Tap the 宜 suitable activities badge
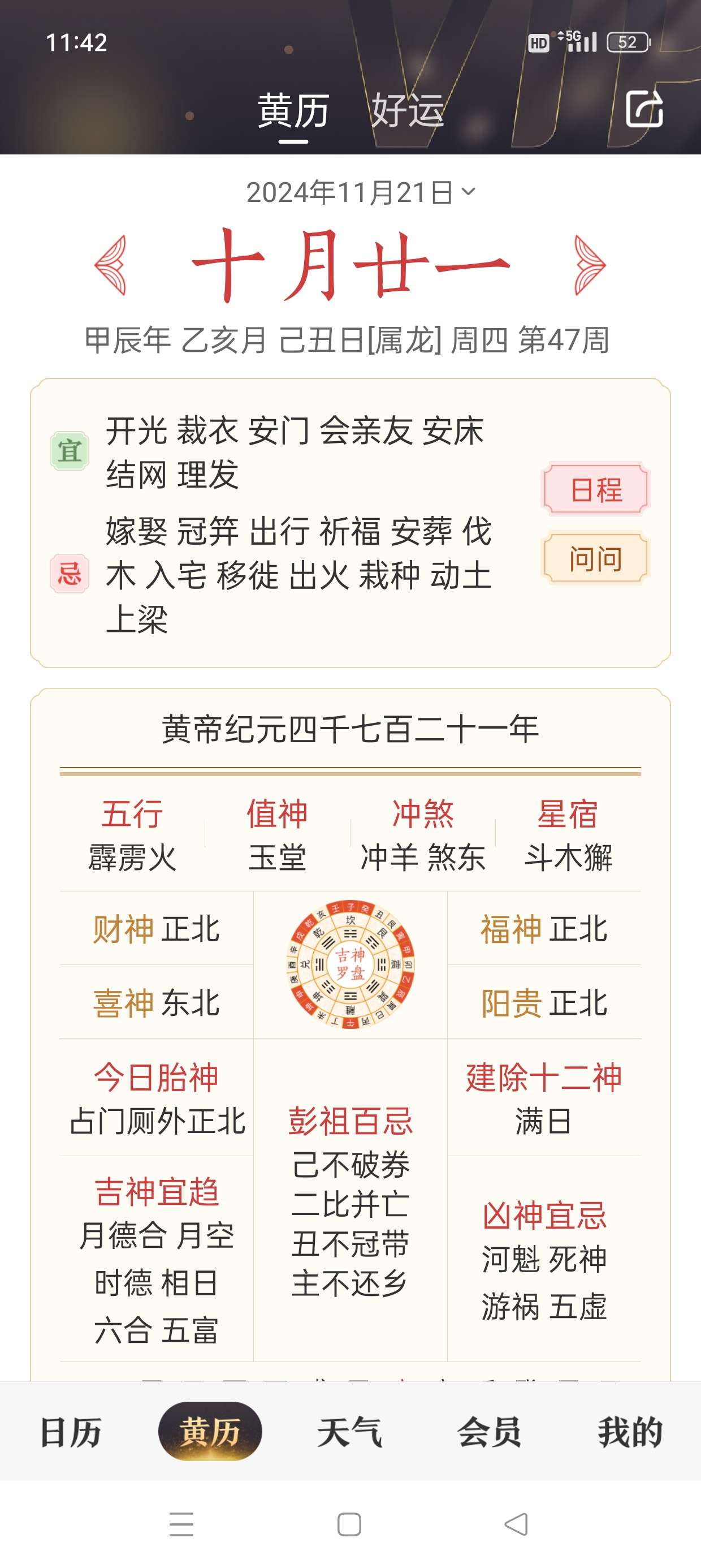 click(69, 451)
